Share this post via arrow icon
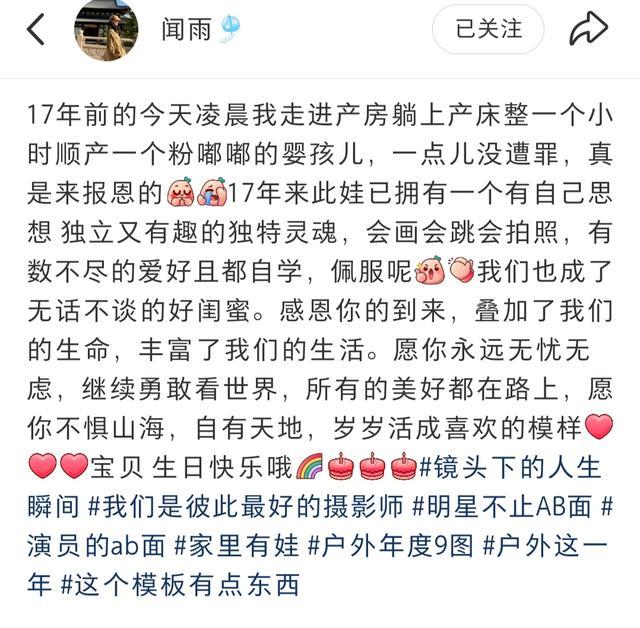 point(588,29)
